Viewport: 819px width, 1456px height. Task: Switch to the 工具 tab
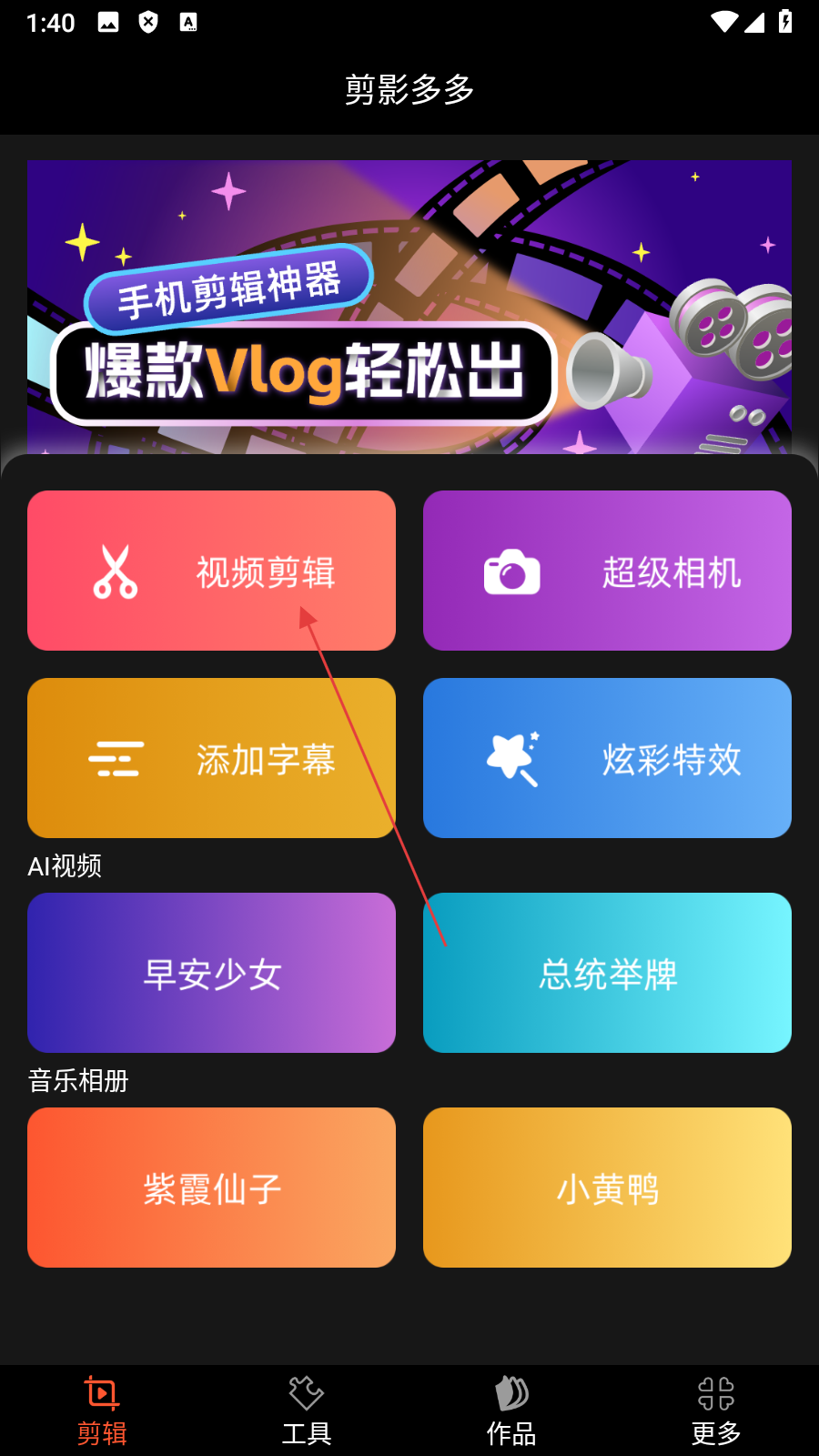(307, 1410)
